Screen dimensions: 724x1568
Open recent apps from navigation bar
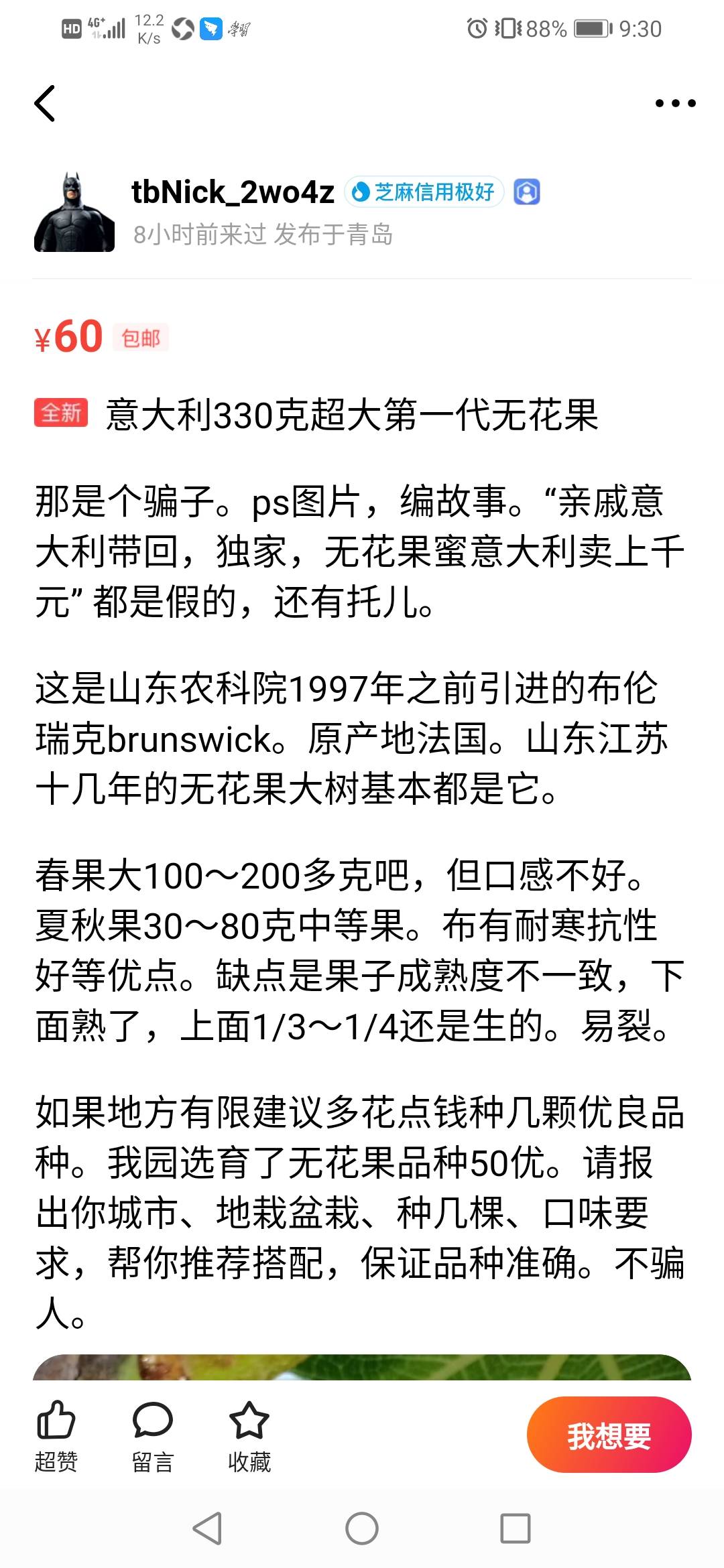point(515,1528)
